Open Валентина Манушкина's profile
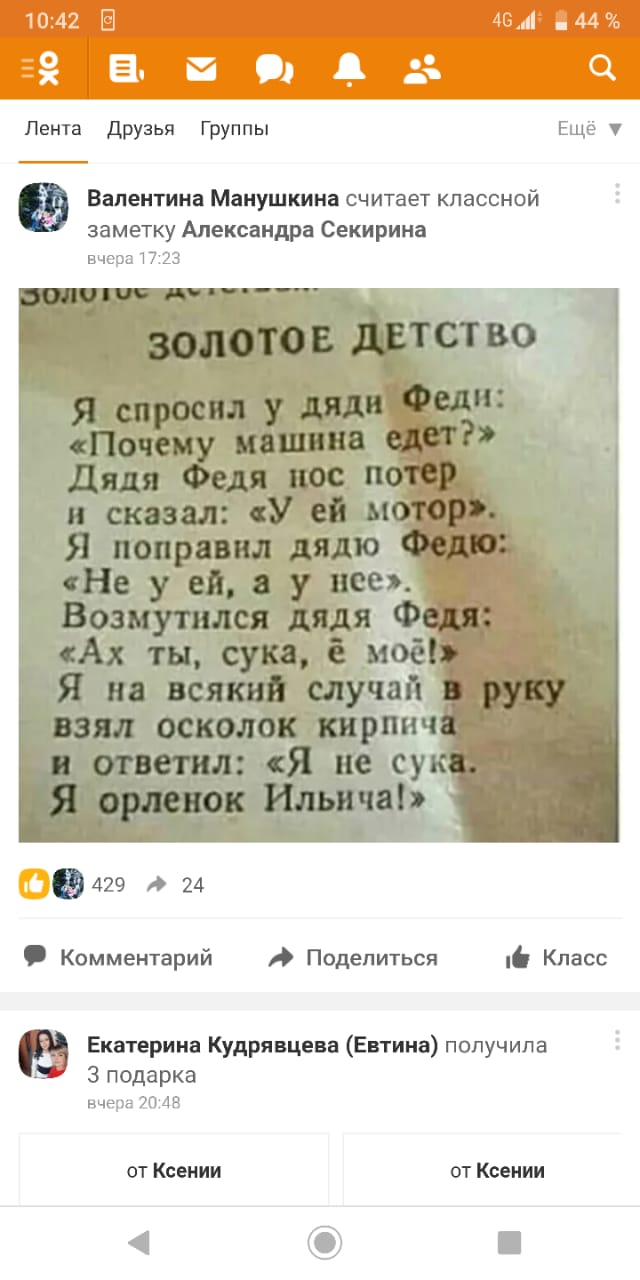This screenshot has width=640, height=1280. click(213, 198)
